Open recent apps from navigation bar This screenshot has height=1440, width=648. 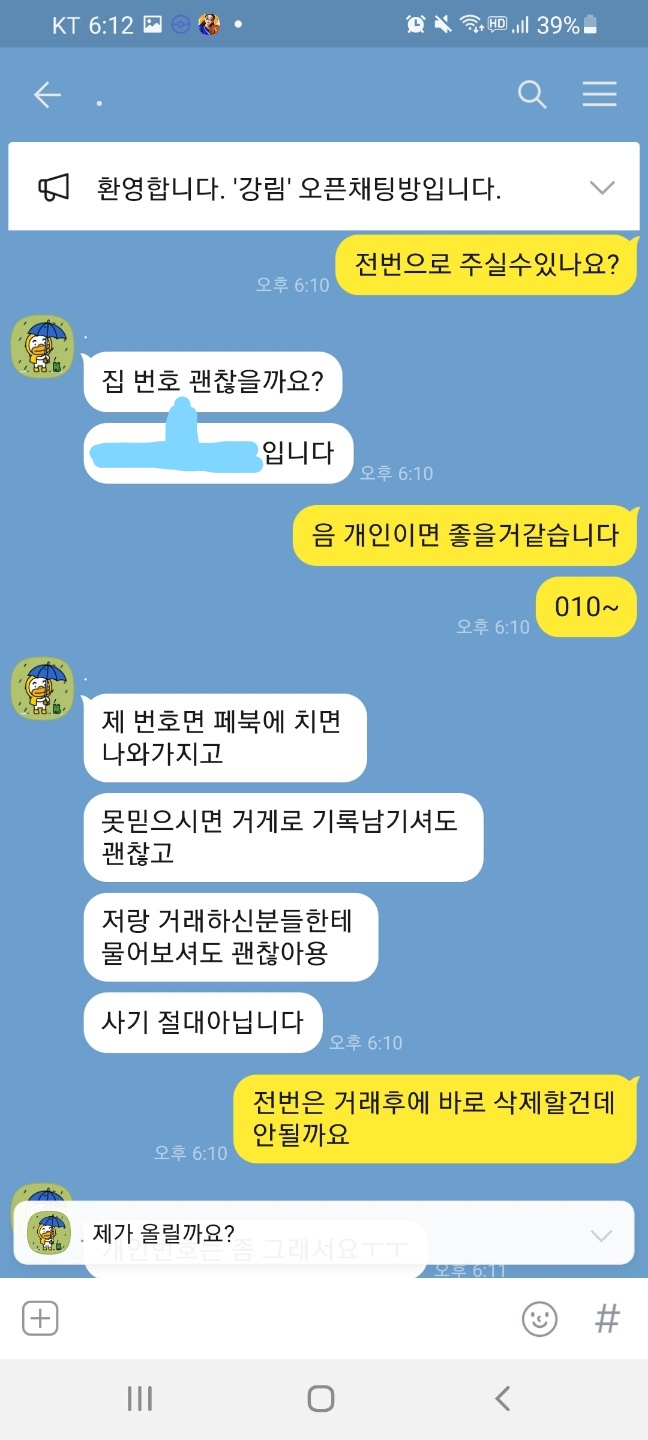pos(139,1398)
